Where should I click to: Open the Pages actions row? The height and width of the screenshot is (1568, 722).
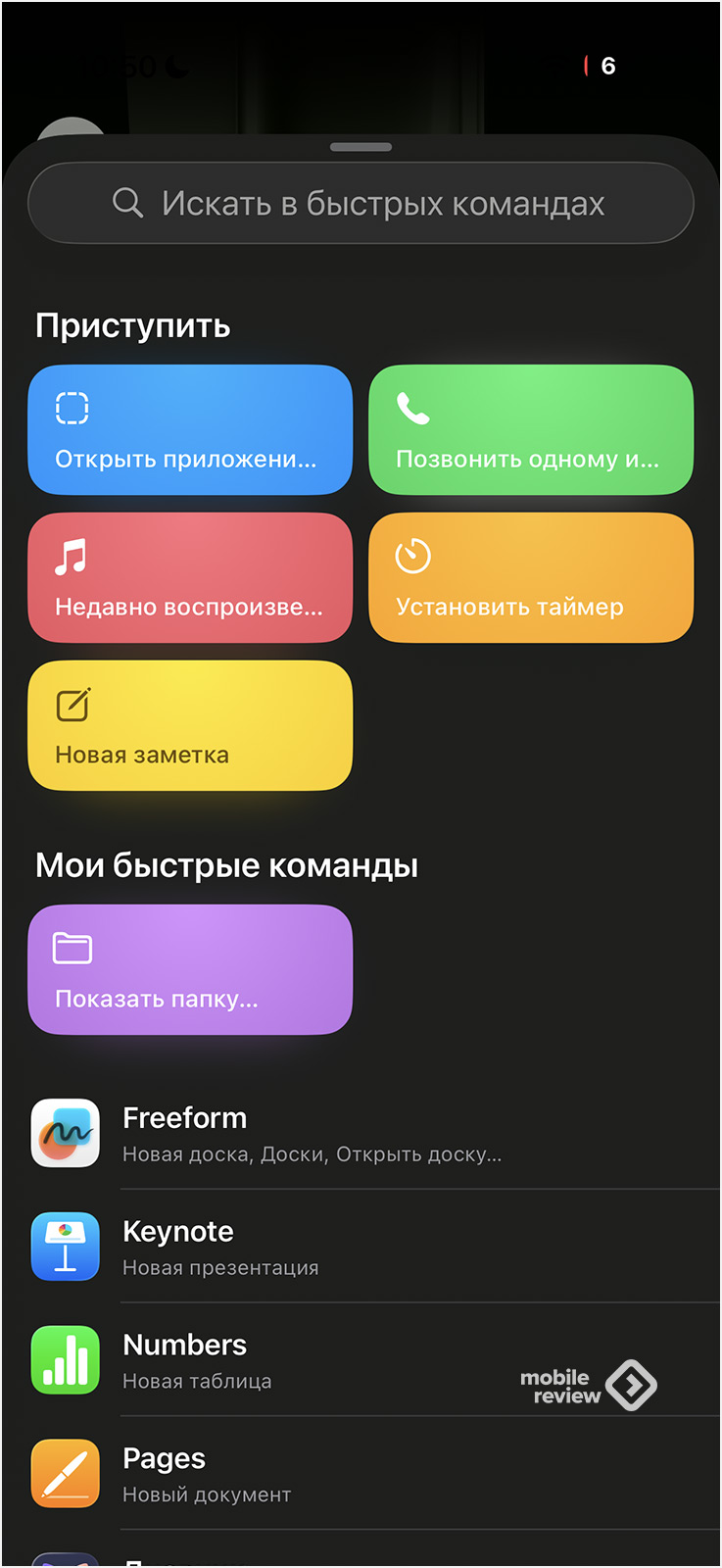click(361, 1475)
